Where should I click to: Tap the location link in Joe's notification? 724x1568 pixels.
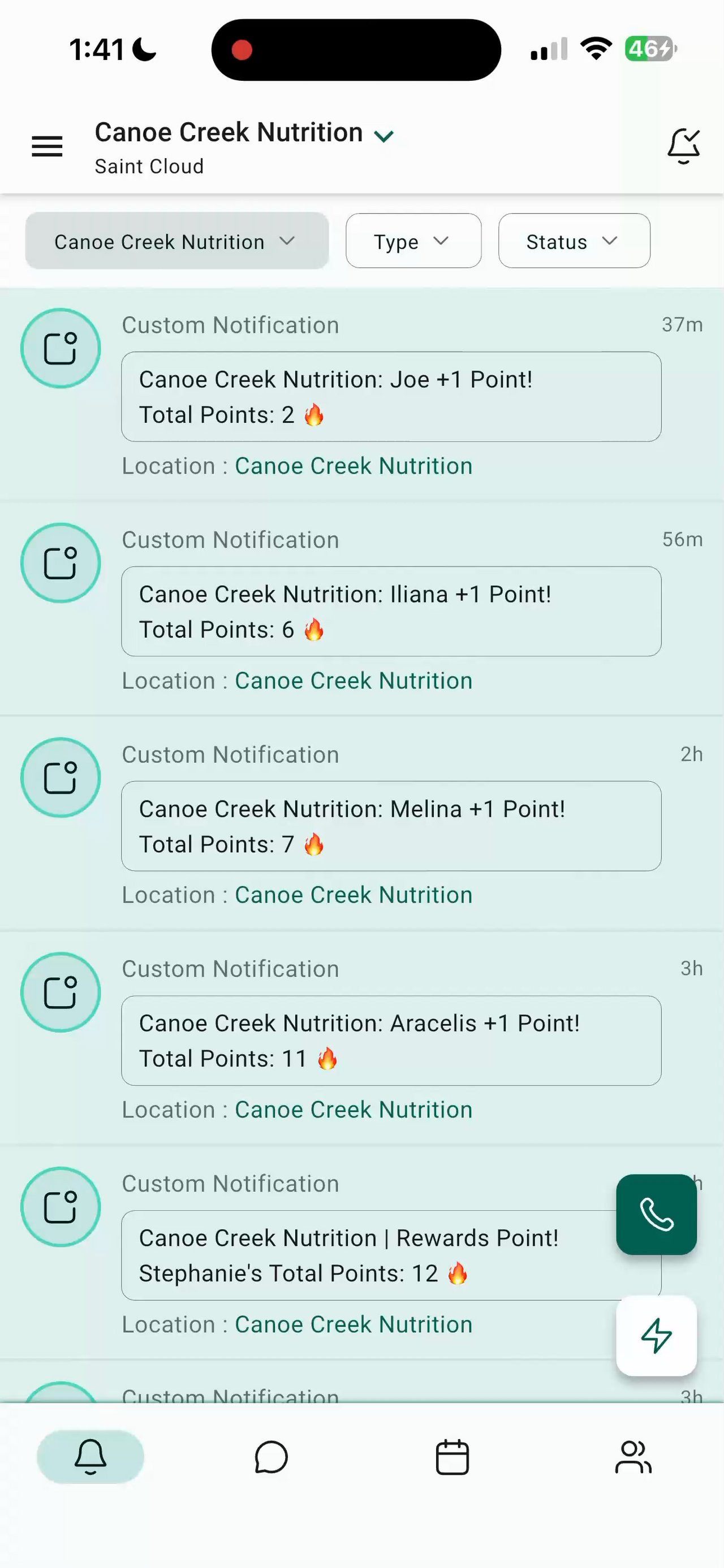click(x=353, y=466)
